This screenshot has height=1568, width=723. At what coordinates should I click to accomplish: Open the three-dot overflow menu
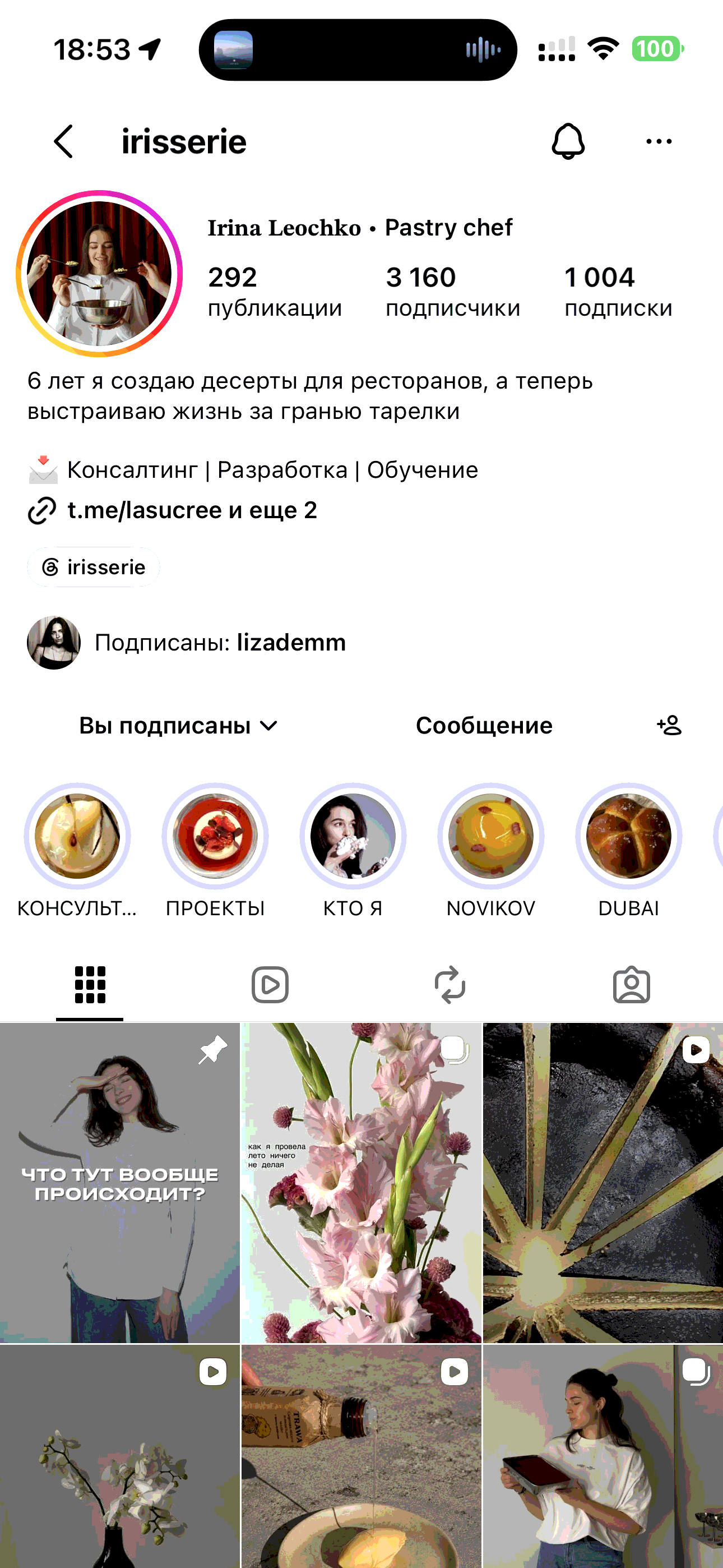pyautogui.click(x=659, y=142)
